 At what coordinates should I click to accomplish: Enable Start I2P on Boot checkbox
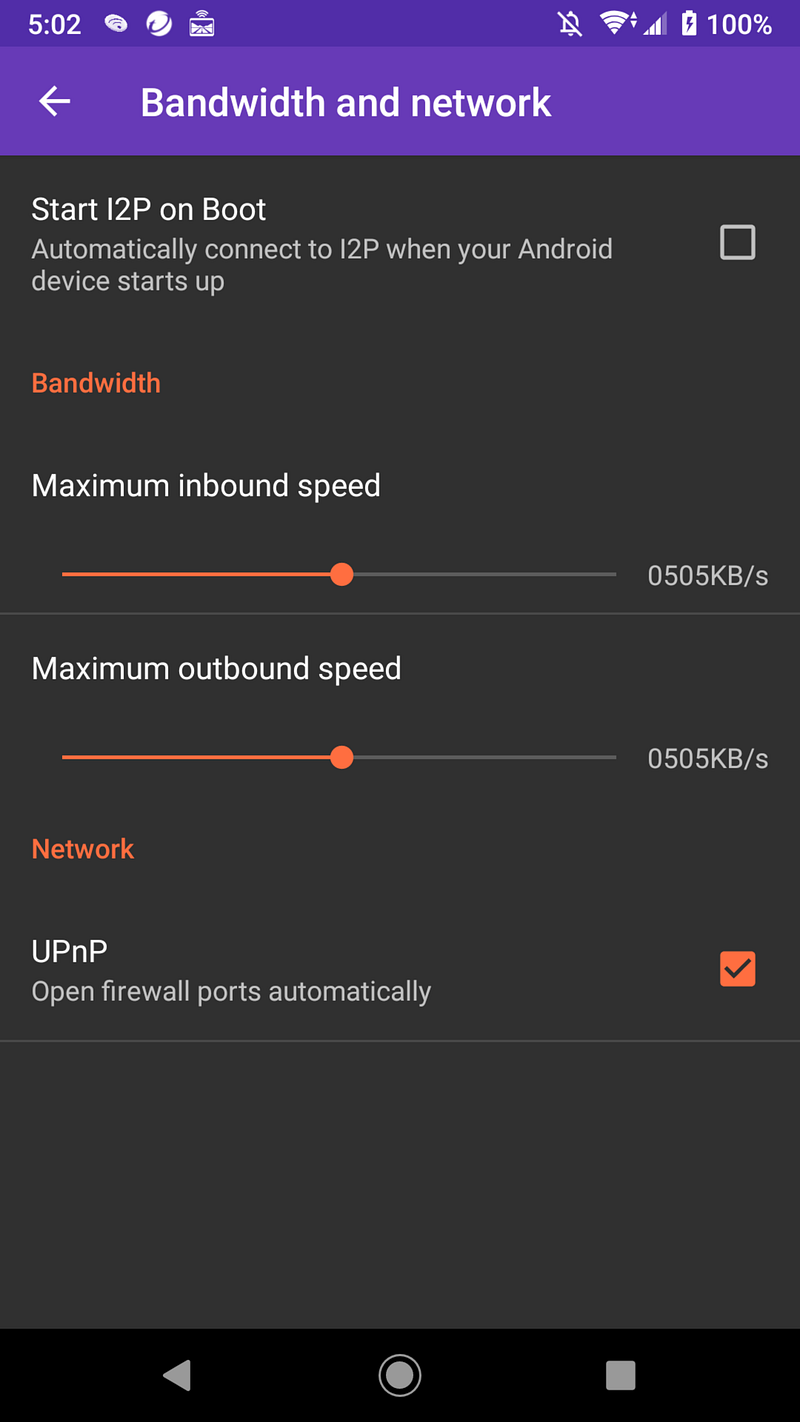(x=737, y=243)
